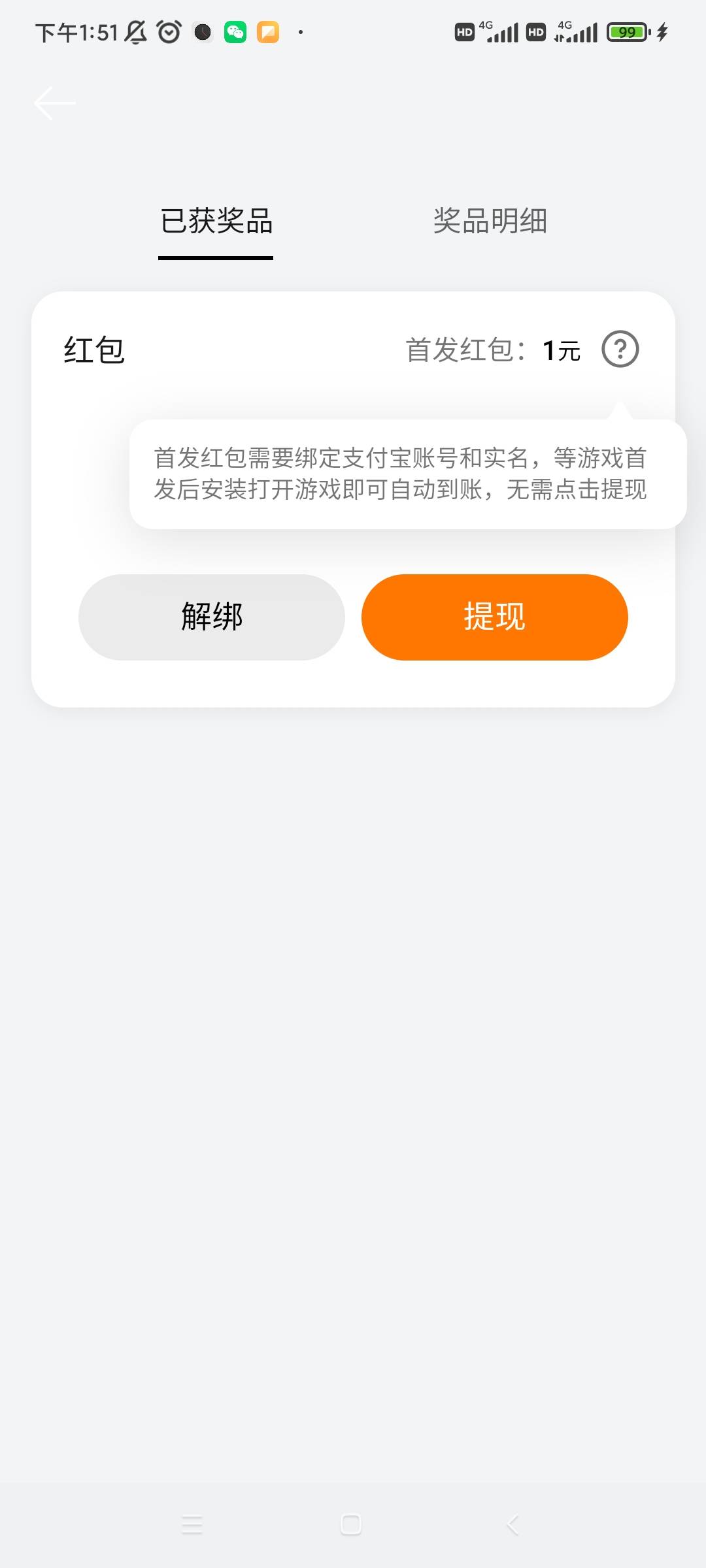Open recent apps from the navigation bar
Screen dimensions: 706x1568
pos(192,1524)
